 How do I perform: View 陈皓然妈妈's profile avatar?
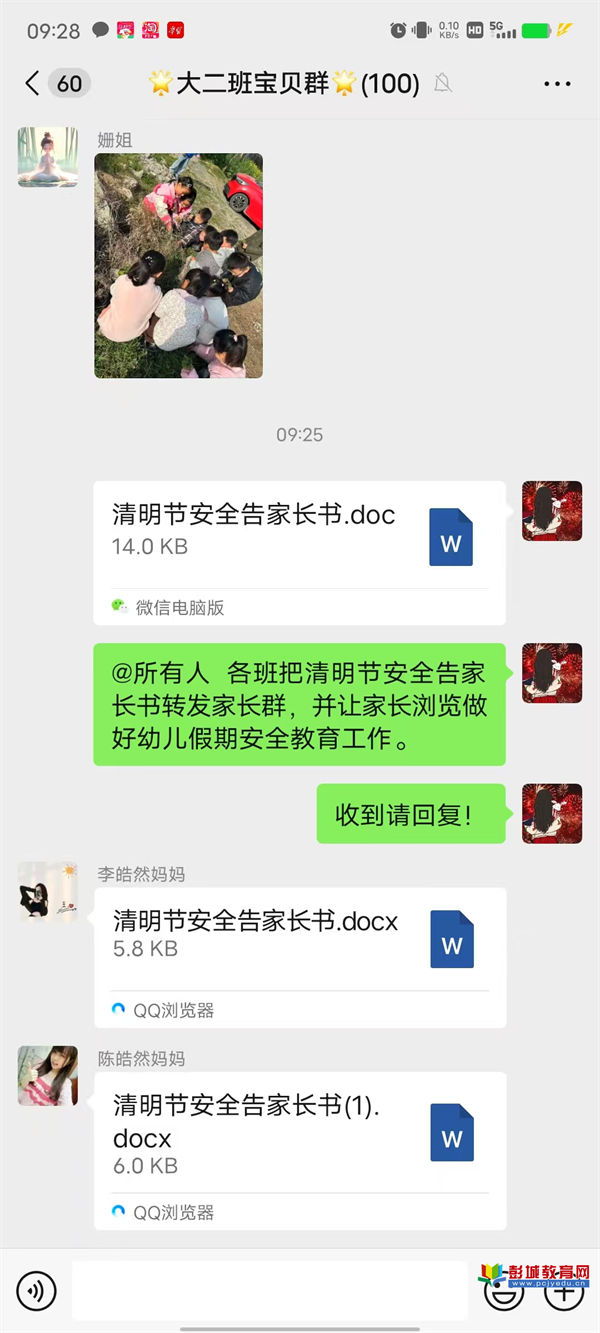47,1076
